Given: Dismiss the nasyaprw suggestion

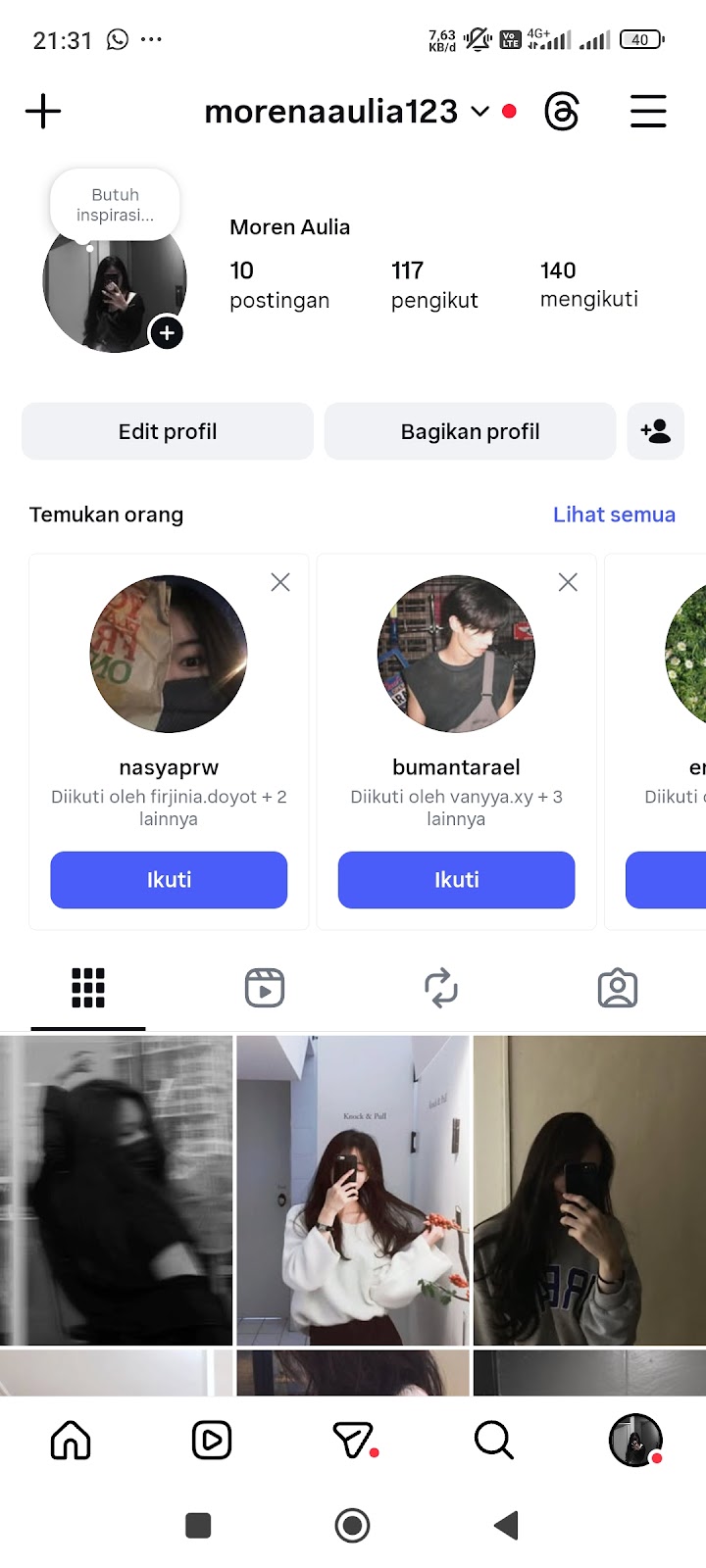Looking at the screenshot, I should (x=280, y=582).
